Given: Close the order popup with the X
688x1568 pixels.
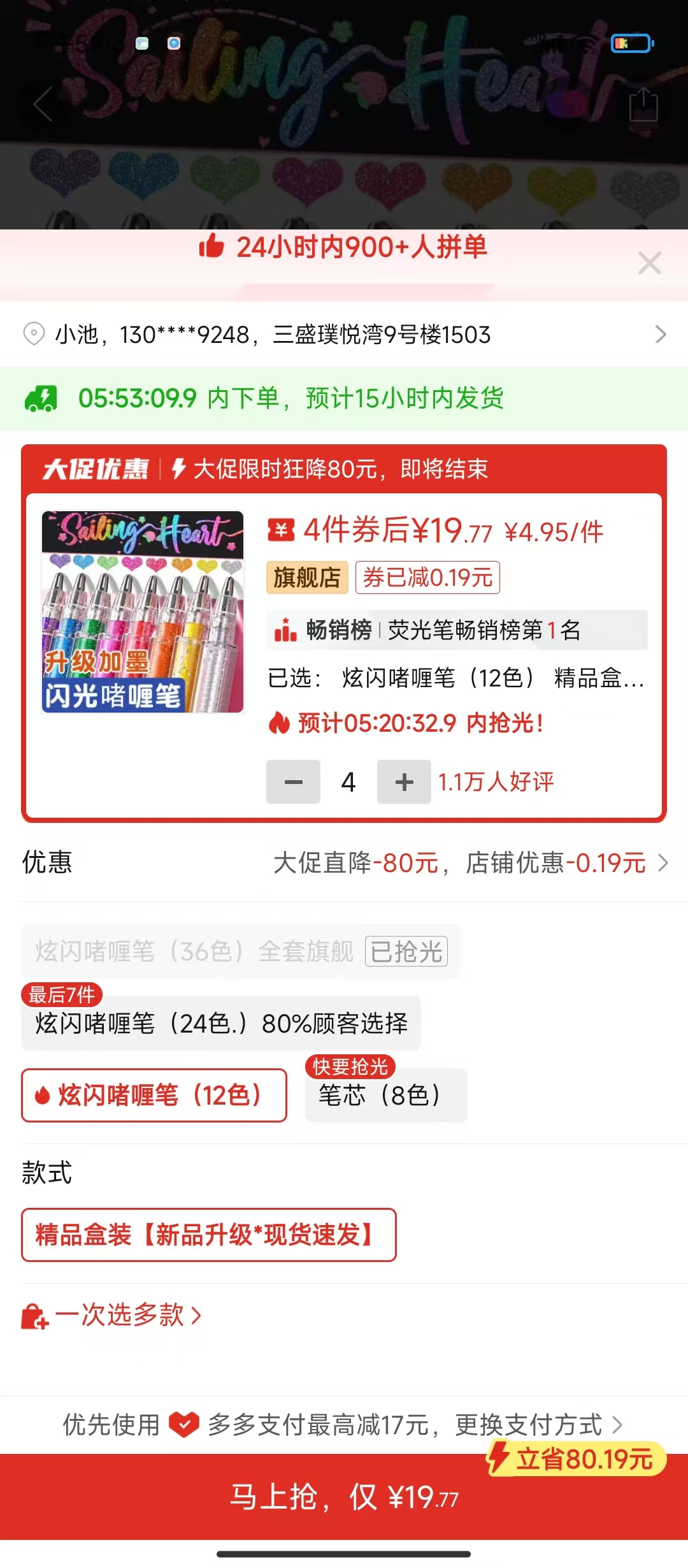Looking at the screenshot, I should (649, 263).
